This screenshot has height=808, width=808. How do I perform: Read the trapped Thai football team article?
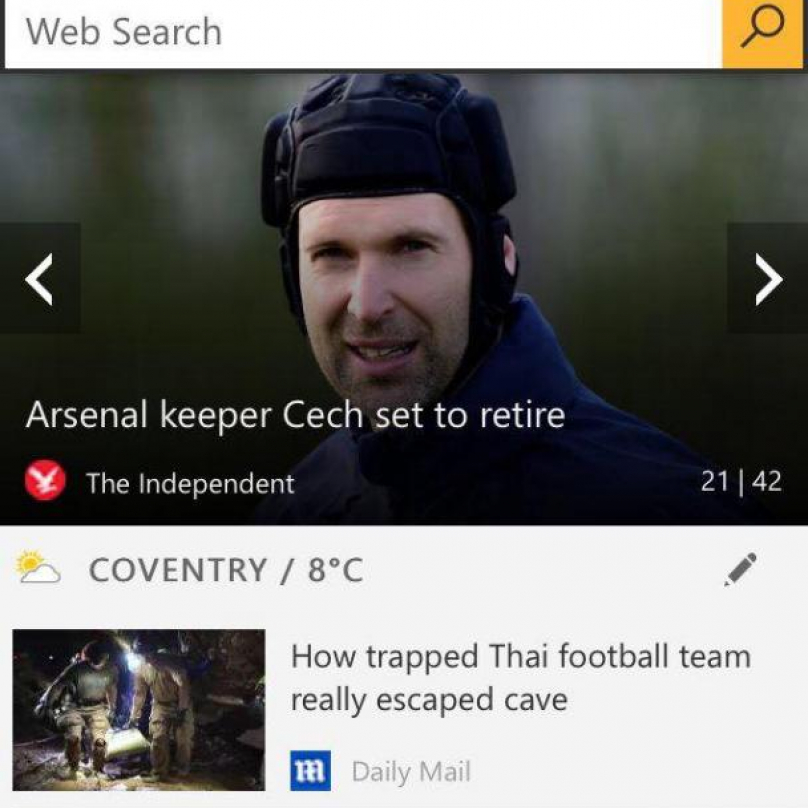click(x=520, y=677)
